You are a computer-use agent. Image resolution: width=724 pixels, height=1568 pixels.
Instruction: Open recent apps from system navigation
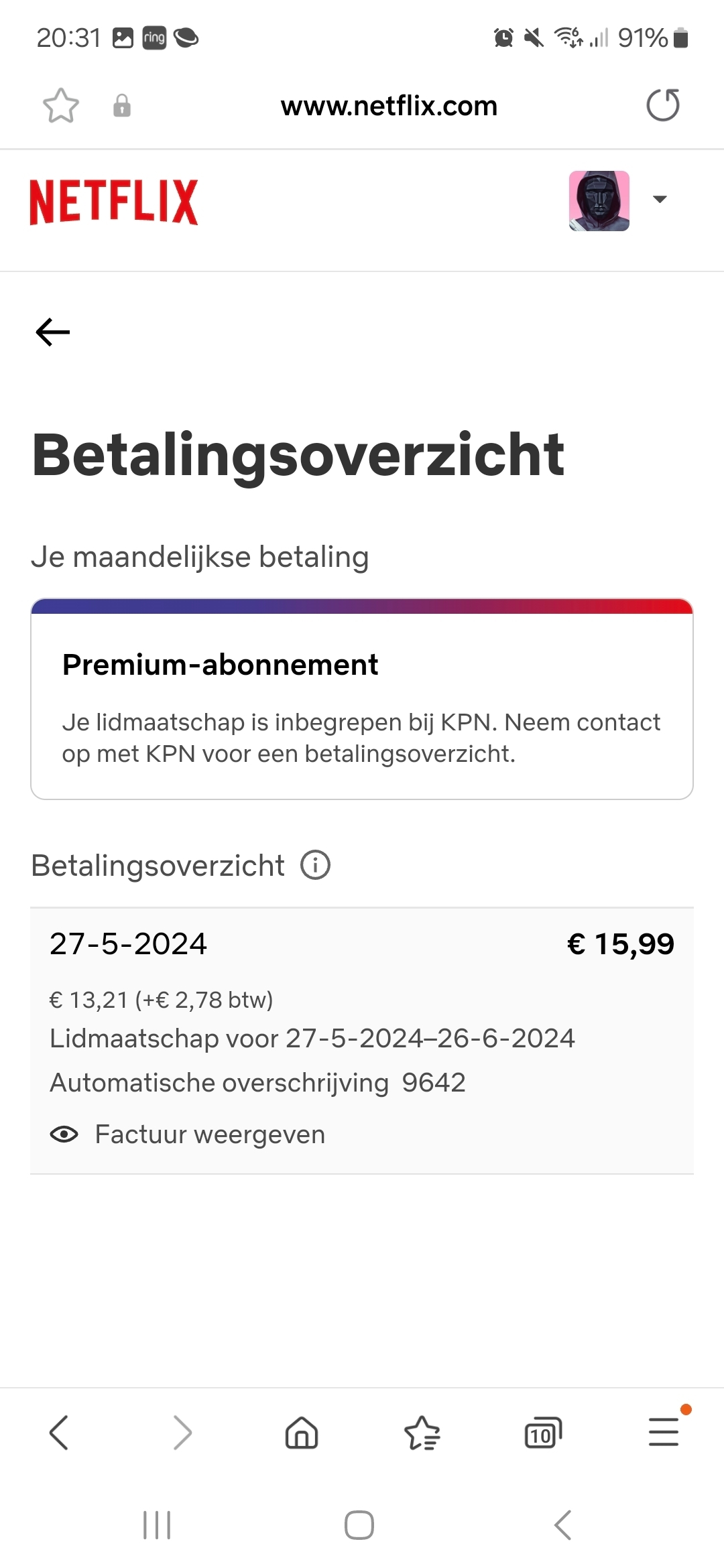click(x=157, y=1525)
